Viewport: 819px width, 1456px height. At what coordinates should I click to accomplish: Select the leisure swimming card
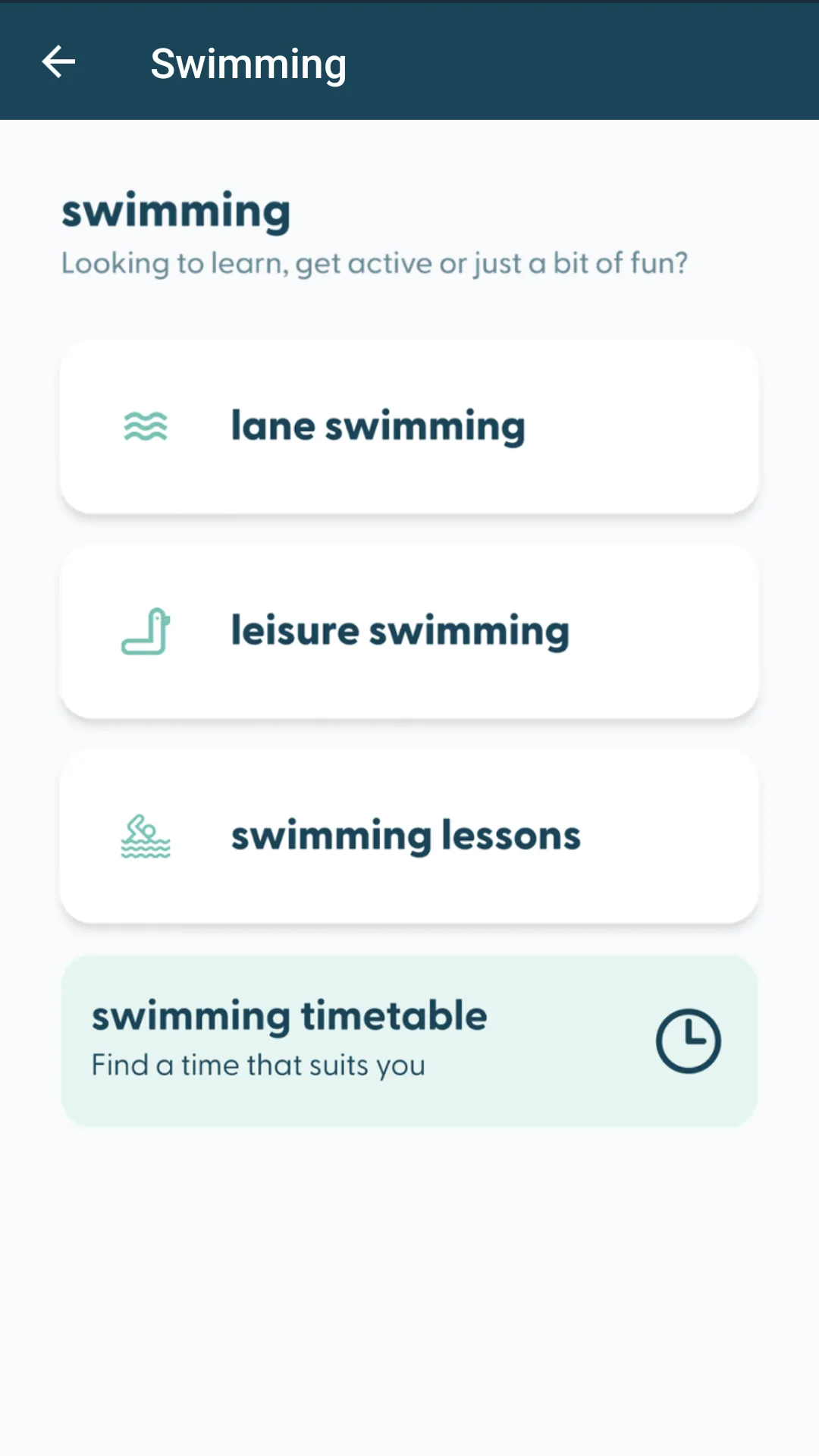tap(408, 632)
